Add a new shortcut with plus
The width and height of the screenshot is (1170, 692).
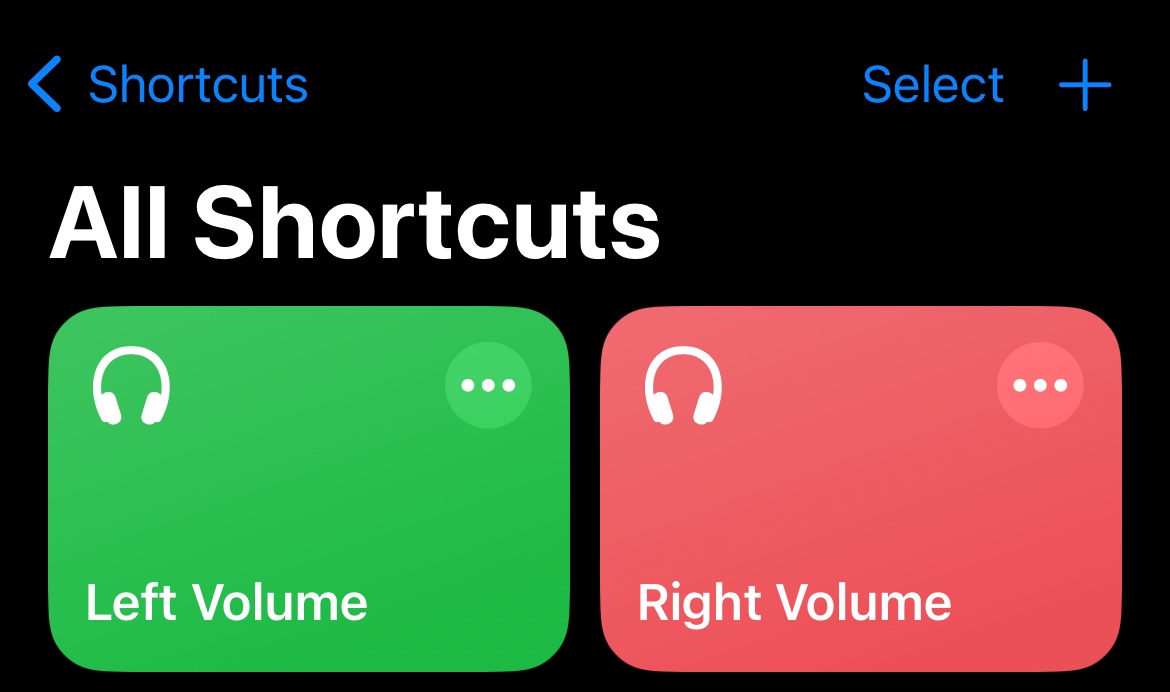point(1085,84)
